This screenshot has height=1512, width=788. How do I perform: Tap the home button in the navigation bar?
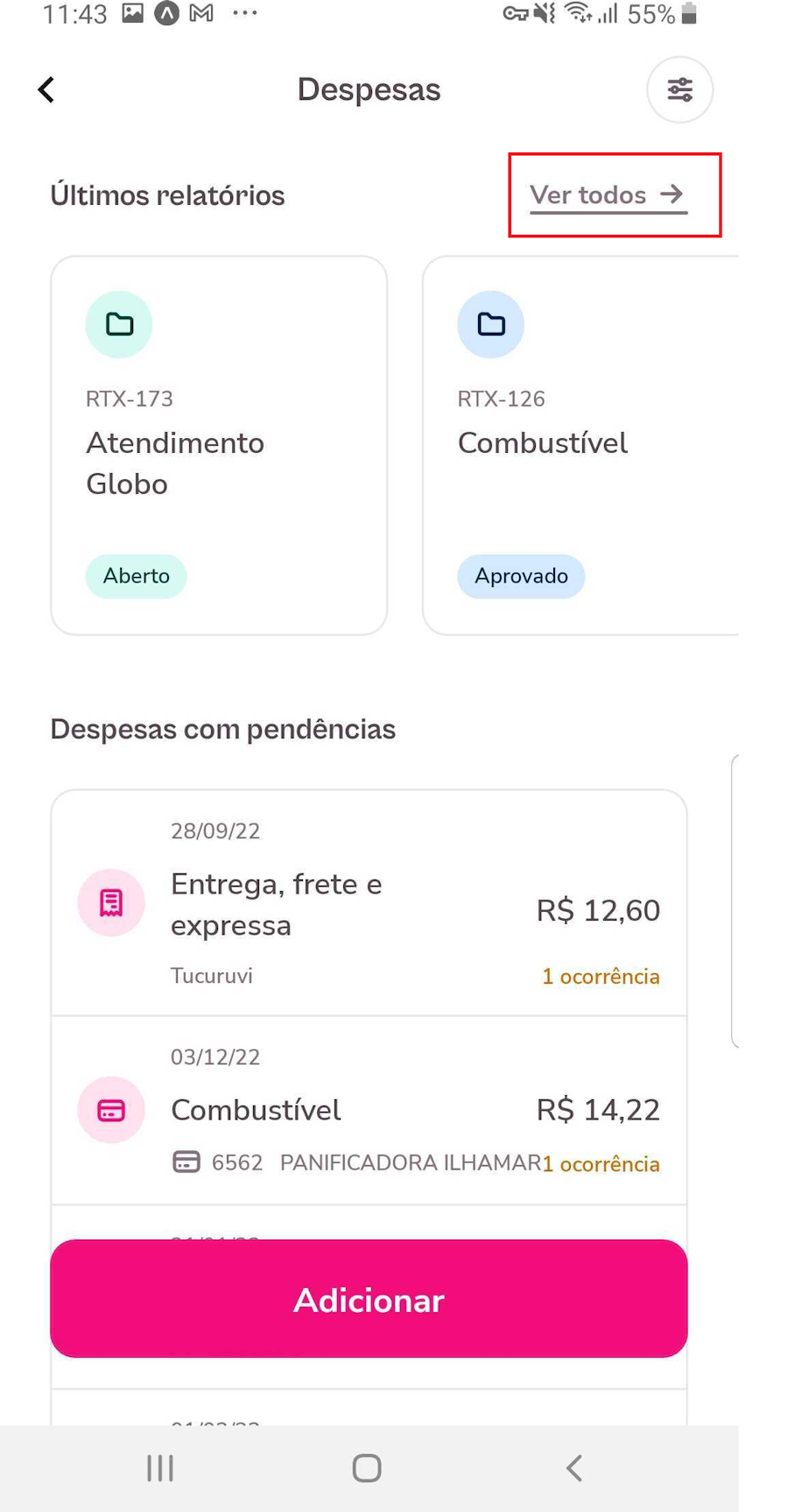click(x=367, y=1468)
